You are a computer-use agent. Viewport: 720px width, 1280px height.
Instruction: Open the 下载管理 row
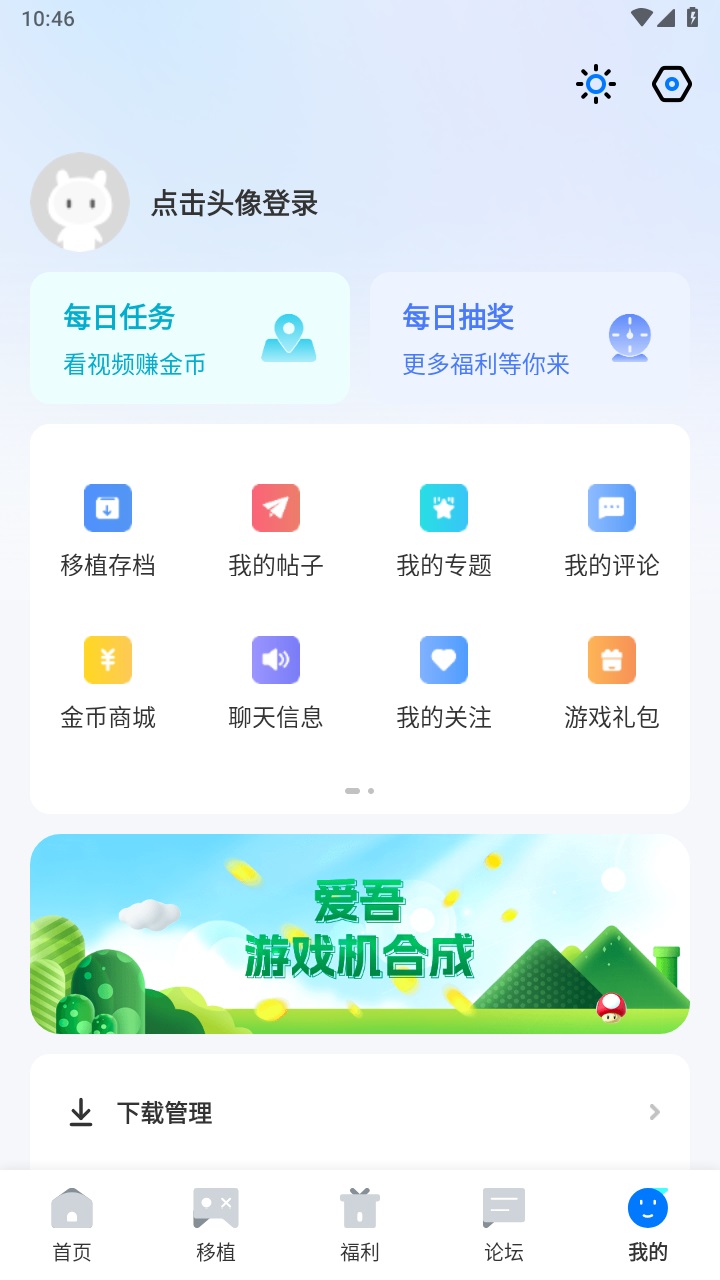pos(360,1112)
